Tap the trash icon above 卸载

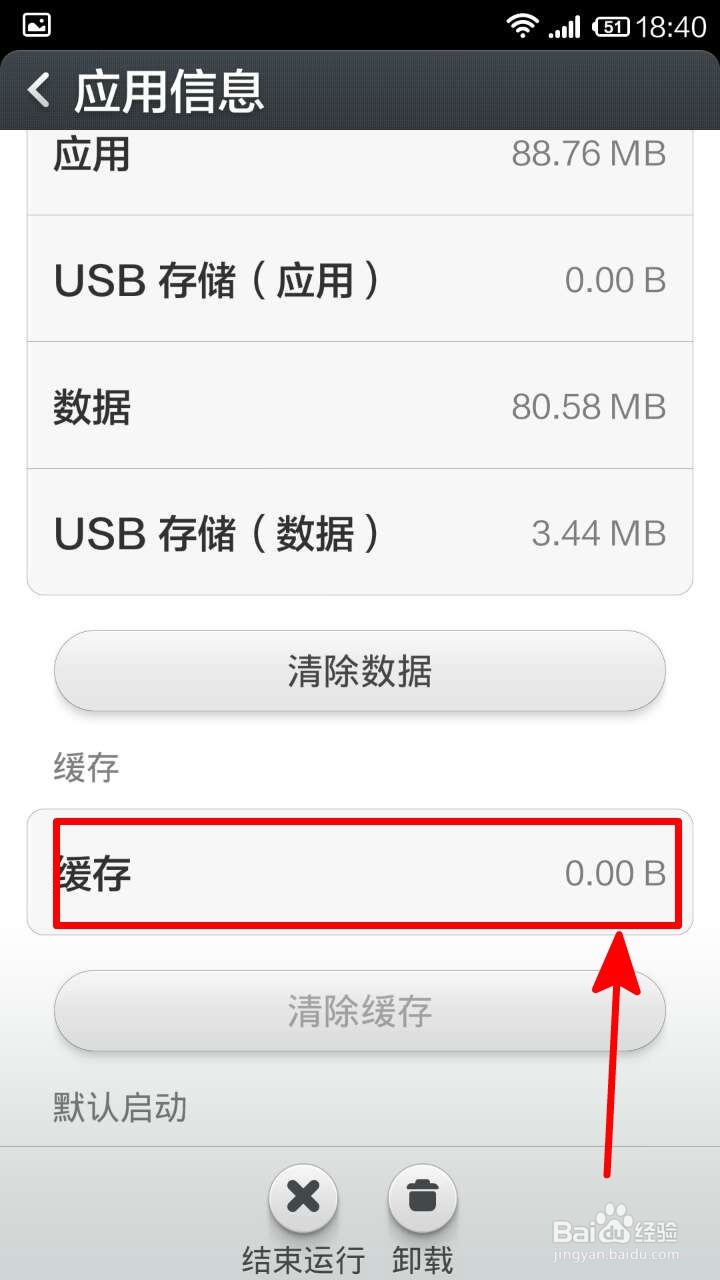(x=422, y=1197)
